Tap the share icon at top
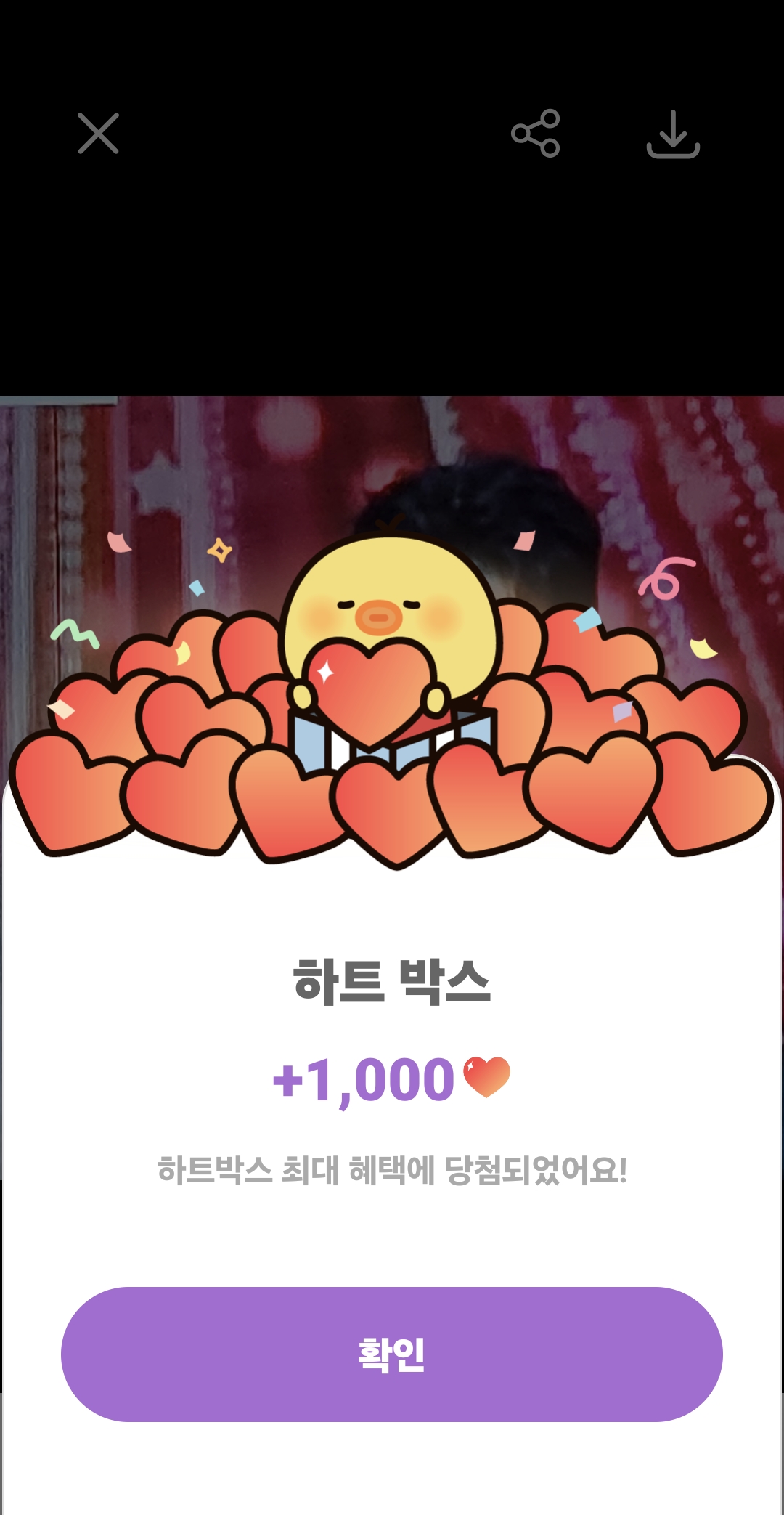The height and width of the screenshot is (1515, 784). (x=537, y=134)
